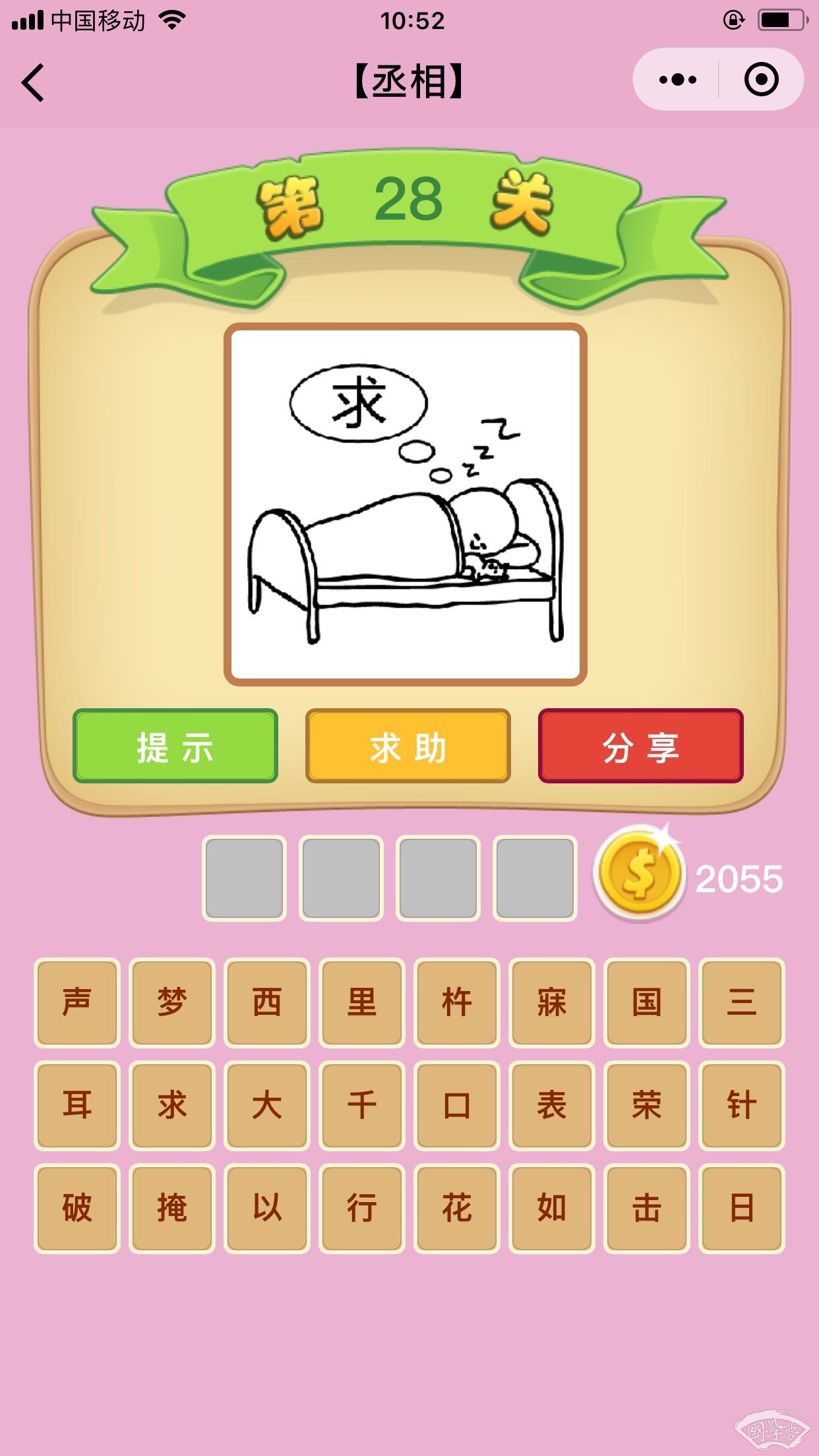Select the character tile 破

(x=77, y=1208)
